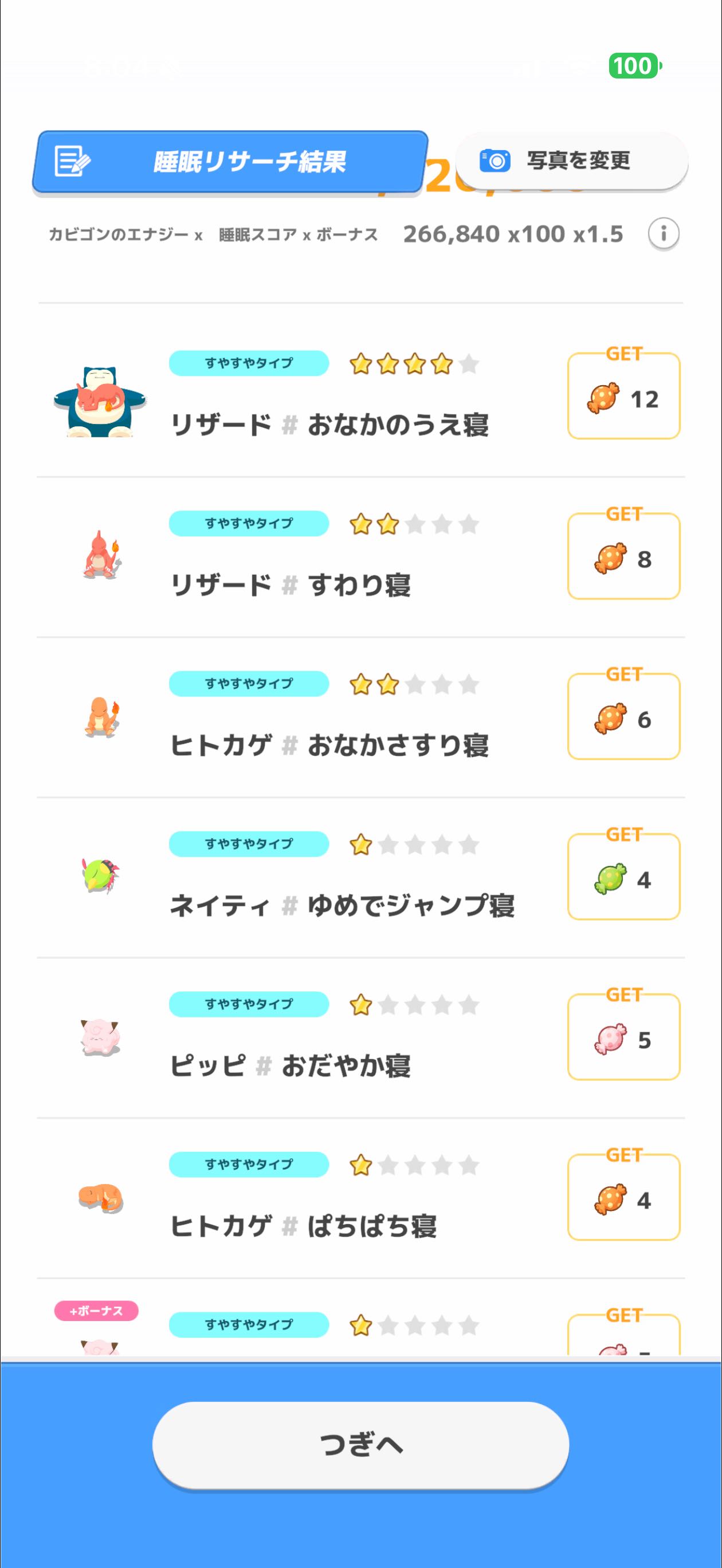Tap the つぎへ button to continue

click(x=360, y=1444)
